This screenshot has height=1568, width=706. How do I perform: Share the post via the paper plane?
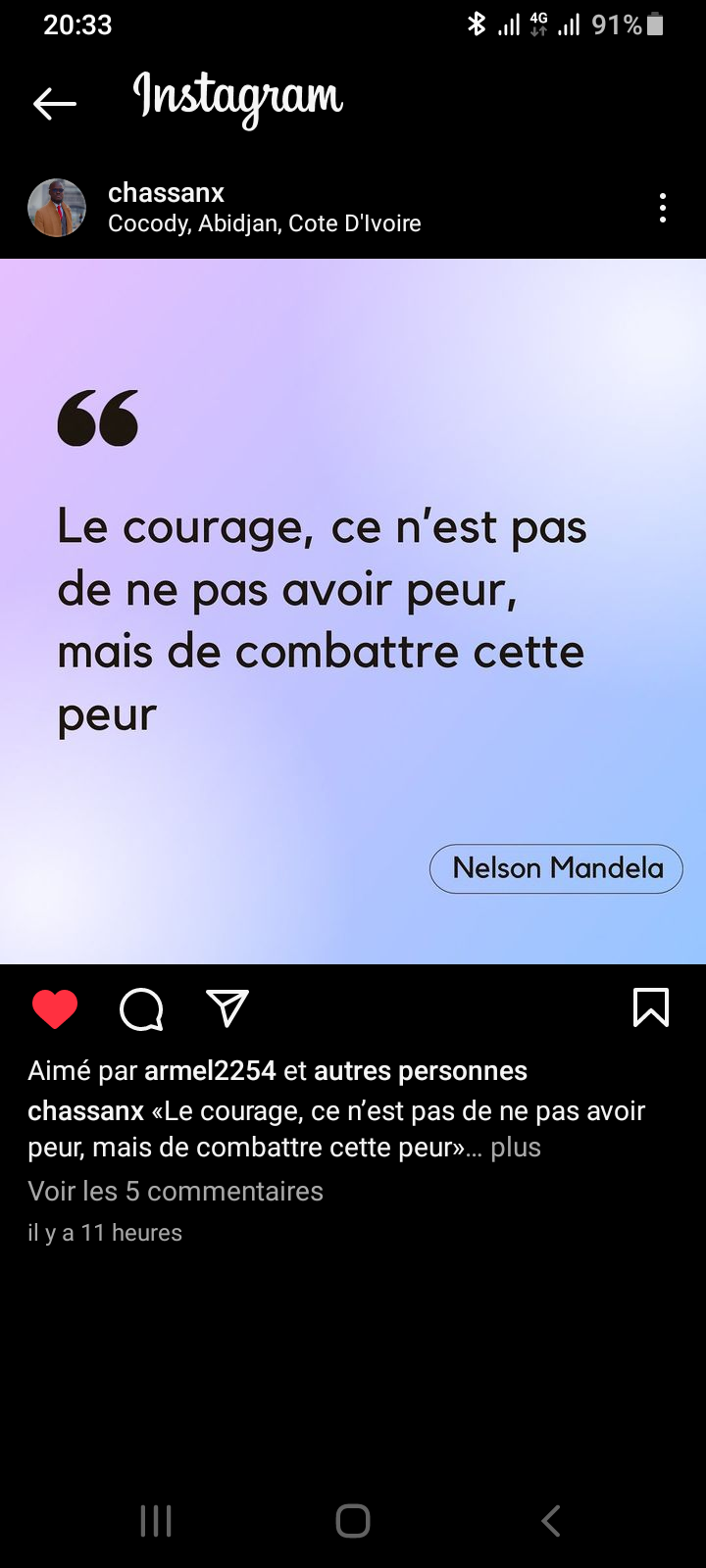[x=227, y=1007]
